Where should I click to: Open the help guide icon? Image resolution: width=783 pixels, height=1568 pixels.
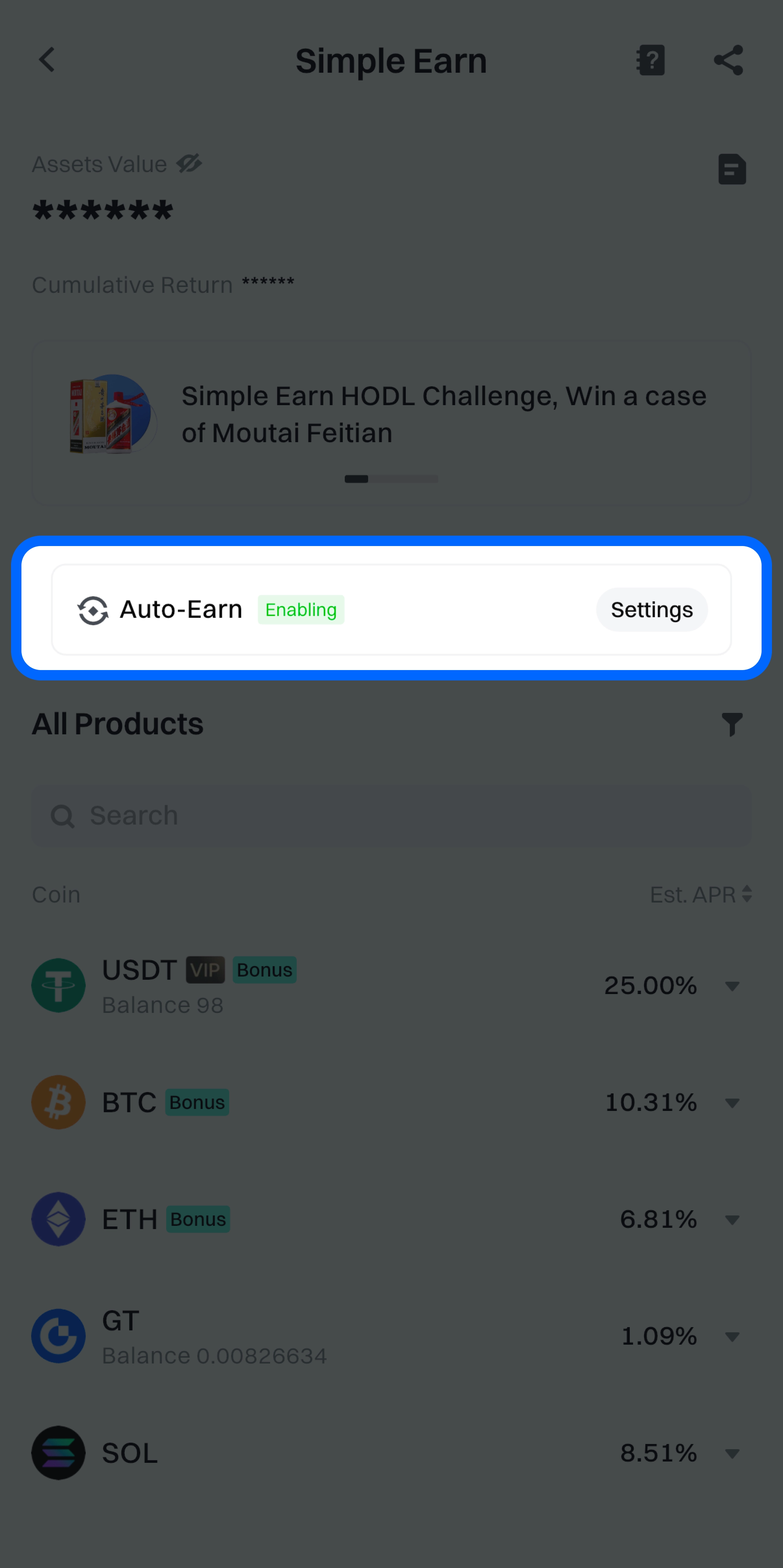coord(650,60)
